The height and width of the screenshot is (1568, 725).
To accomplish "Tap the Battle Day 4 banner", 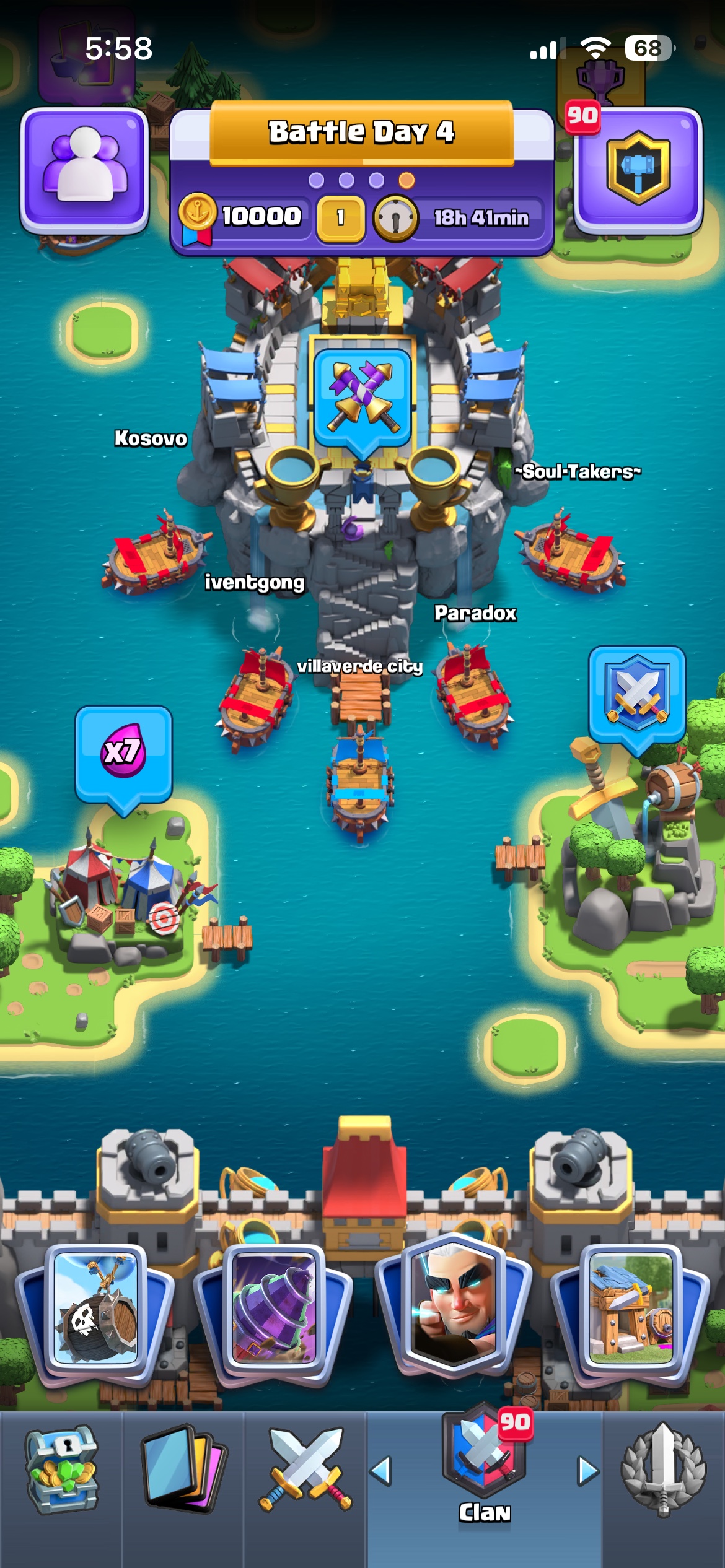I will [x=362, y=133].
